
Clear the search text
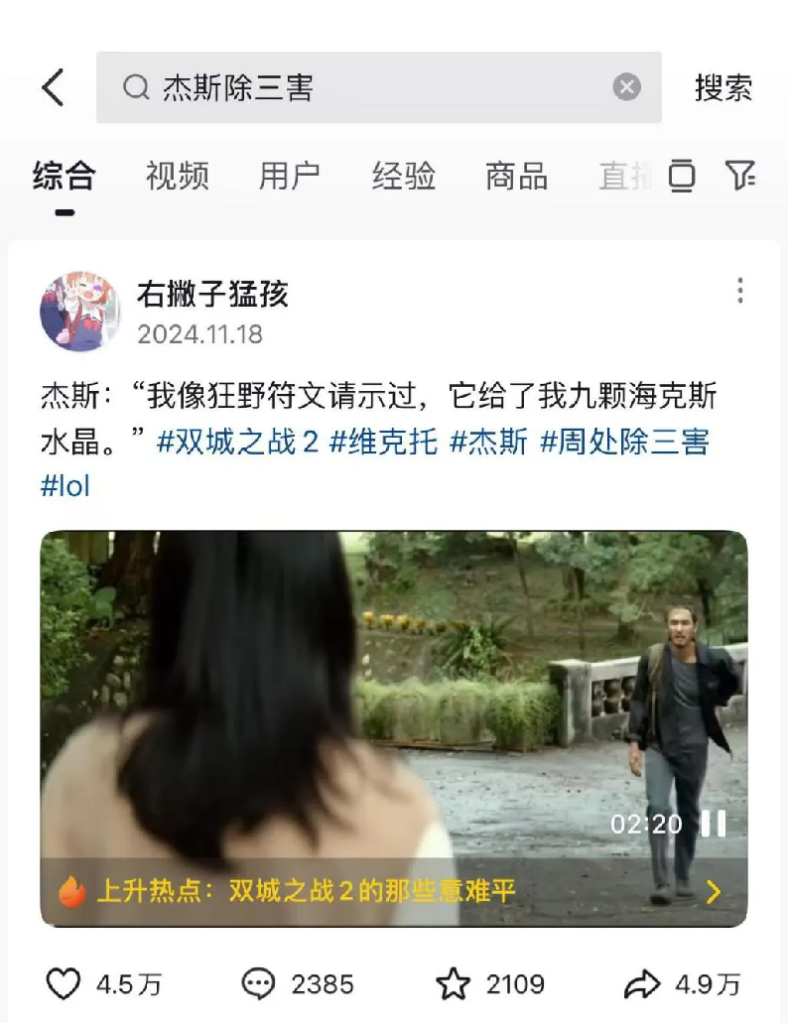(627, 88)
